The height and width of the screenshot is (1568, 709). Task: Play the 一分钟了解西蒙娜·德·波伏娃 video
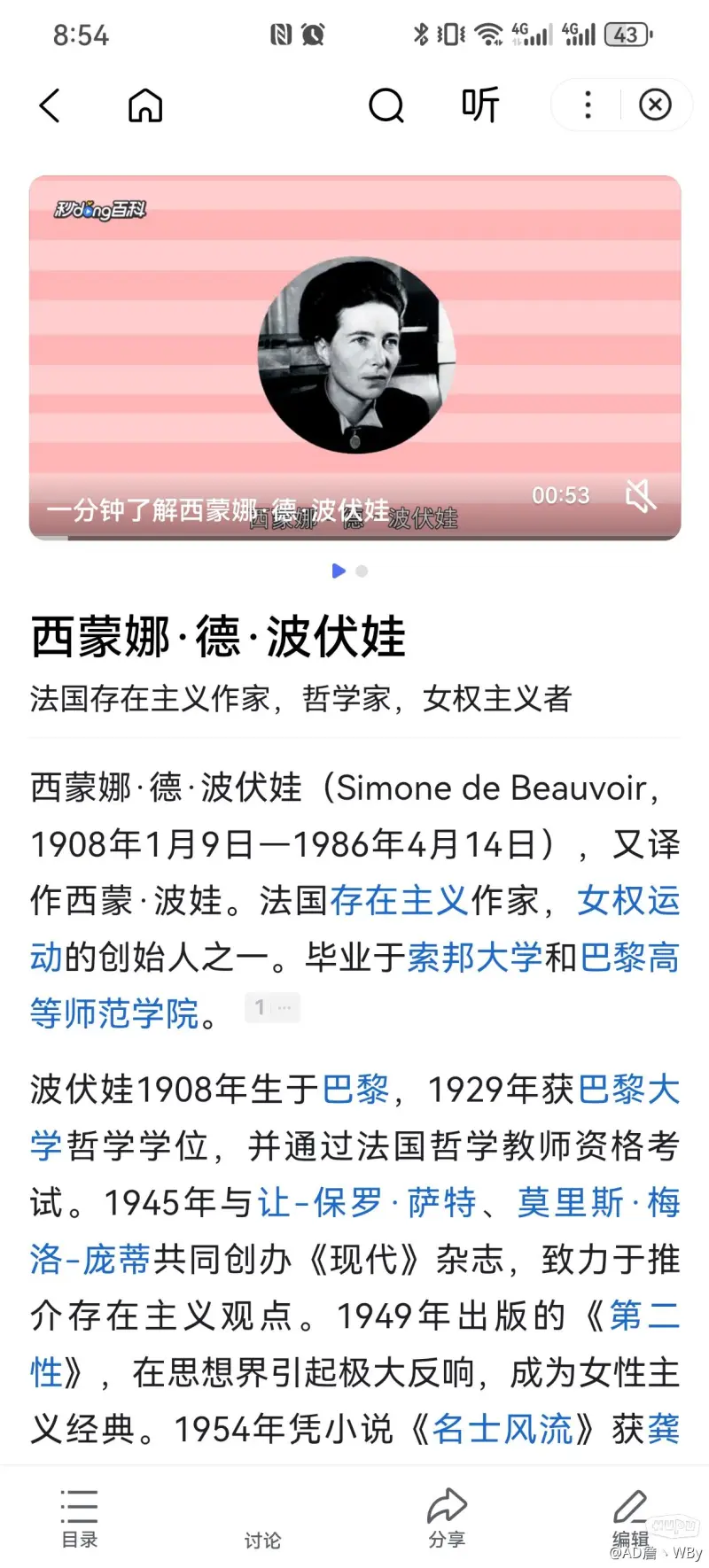click(x=354, y=356)
